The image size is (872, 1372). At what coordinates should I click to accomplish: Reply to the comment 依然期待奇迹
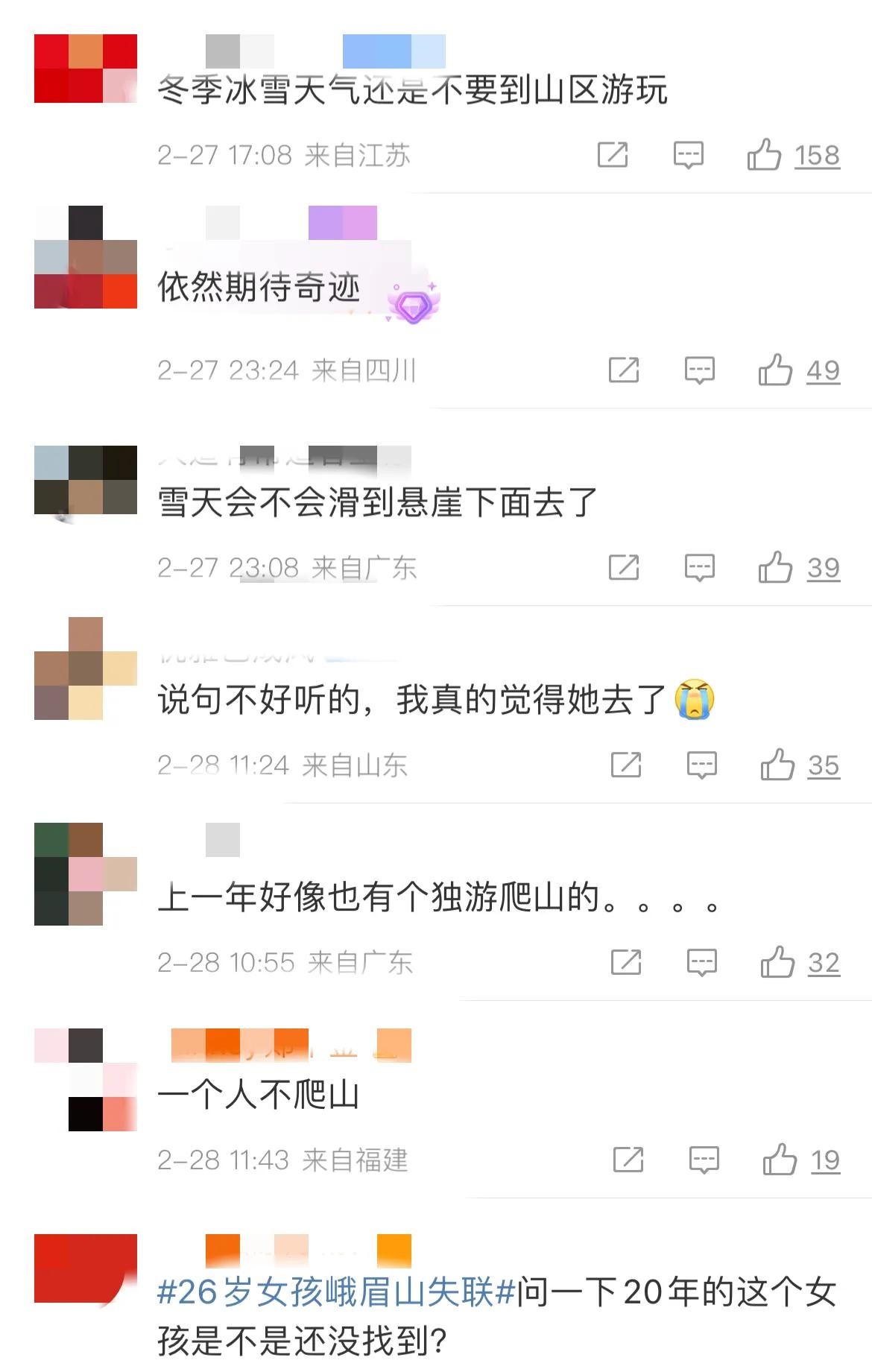pos(699,370)
